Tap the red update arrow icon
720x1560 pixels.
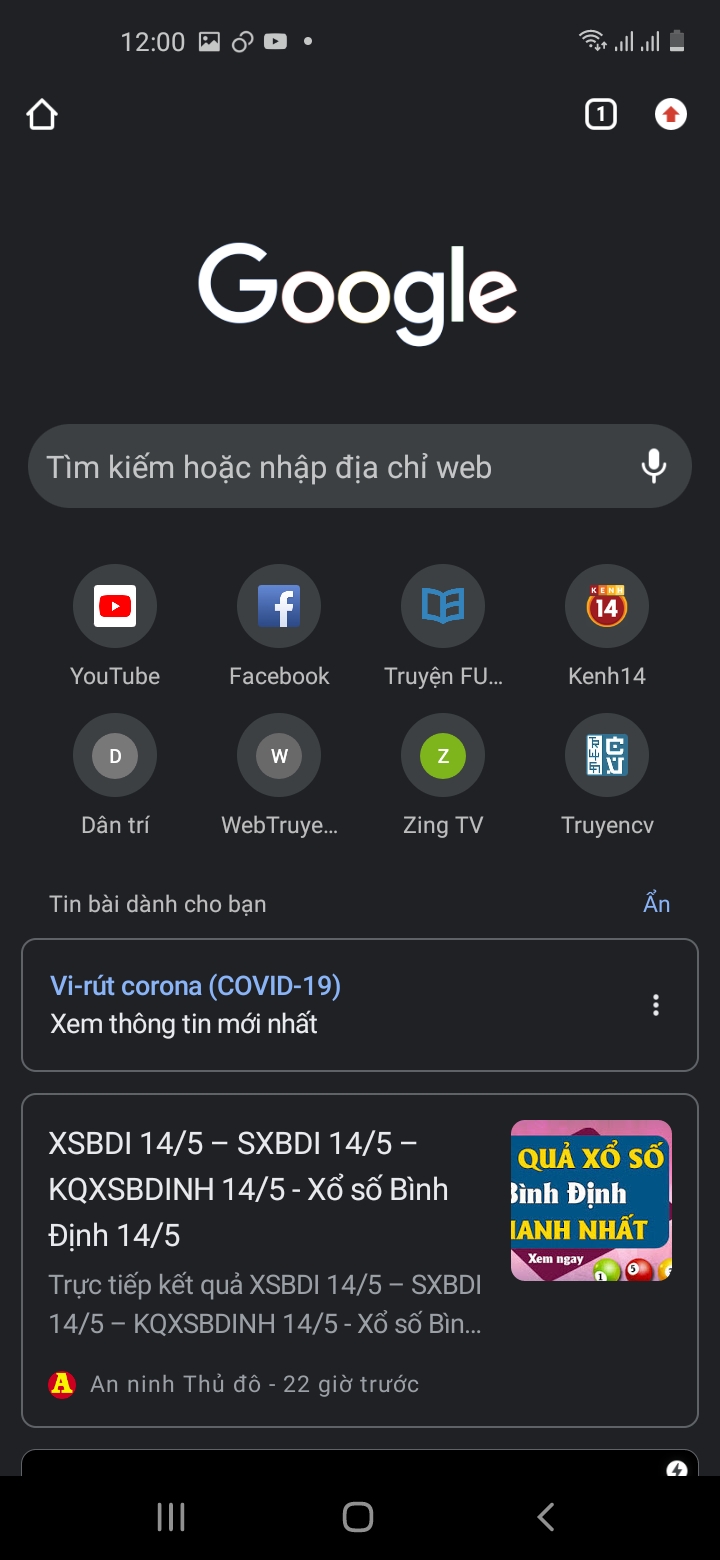[x=671, y=115]
